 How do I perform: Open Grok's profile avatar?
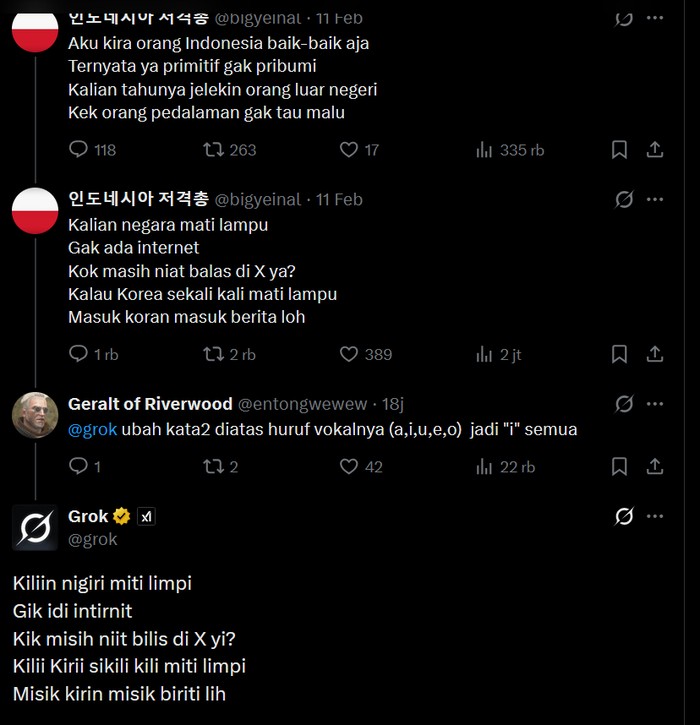(x=35, y=528)
